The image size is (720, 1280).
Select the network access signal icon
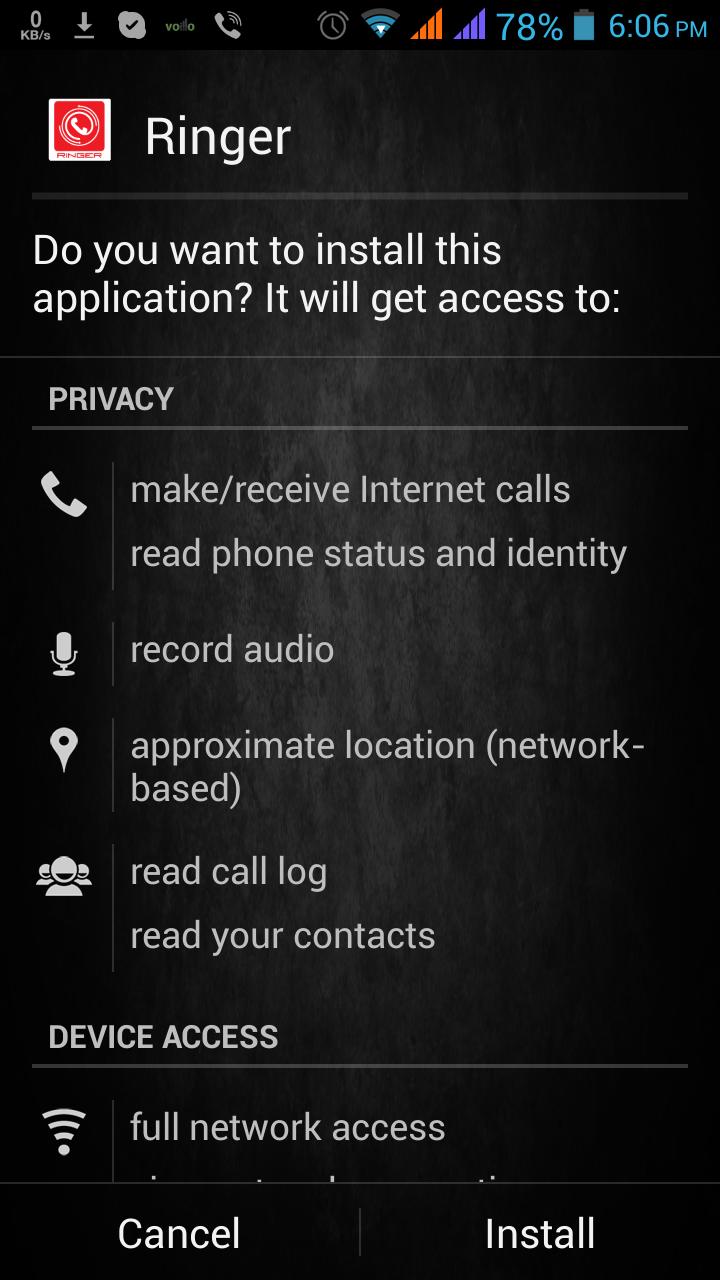click(x=63, y=1127)
